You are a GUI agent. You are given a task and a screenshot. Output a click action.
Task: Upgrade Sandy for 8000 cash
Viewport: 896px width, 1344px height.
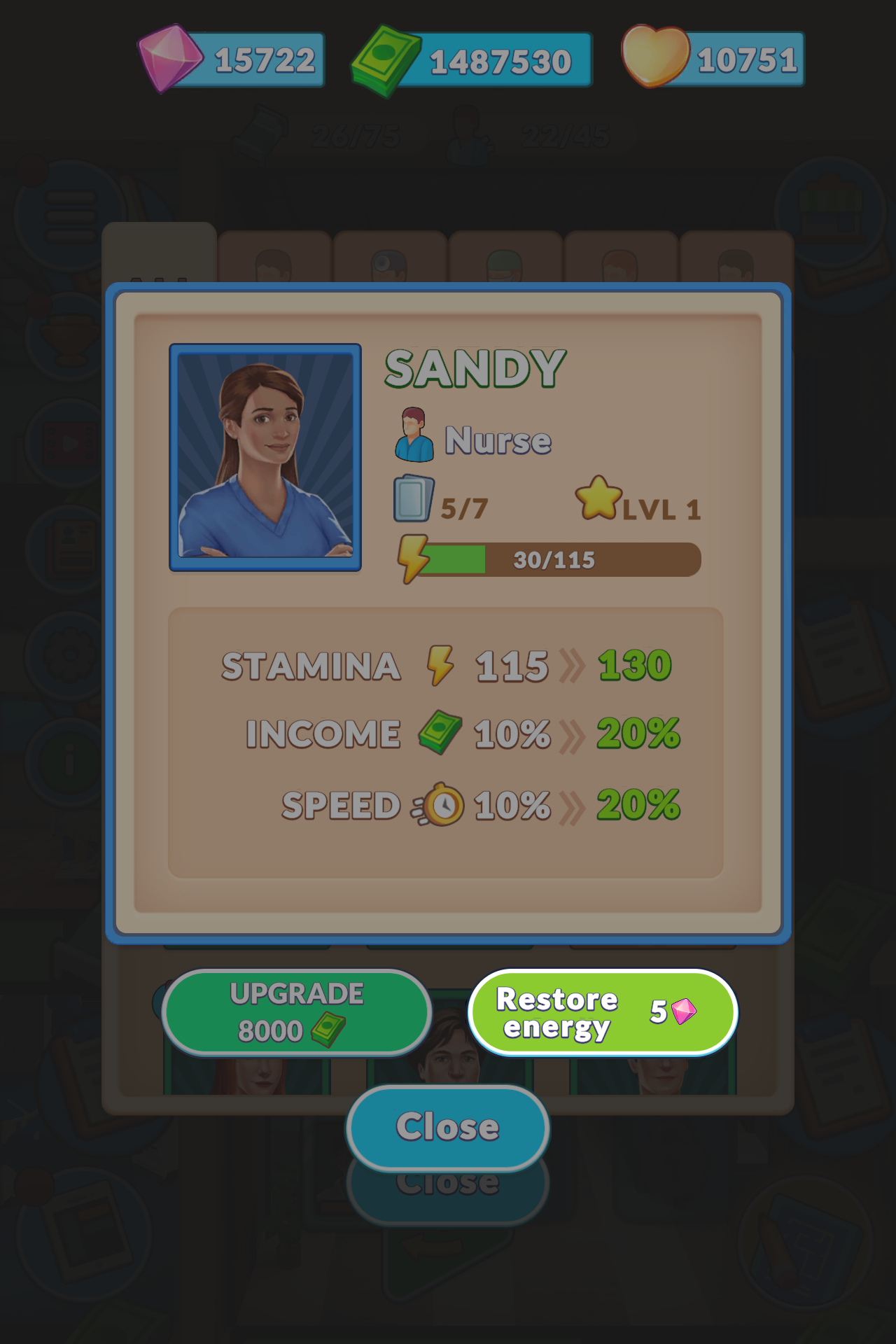click(x=296, y=1012)
